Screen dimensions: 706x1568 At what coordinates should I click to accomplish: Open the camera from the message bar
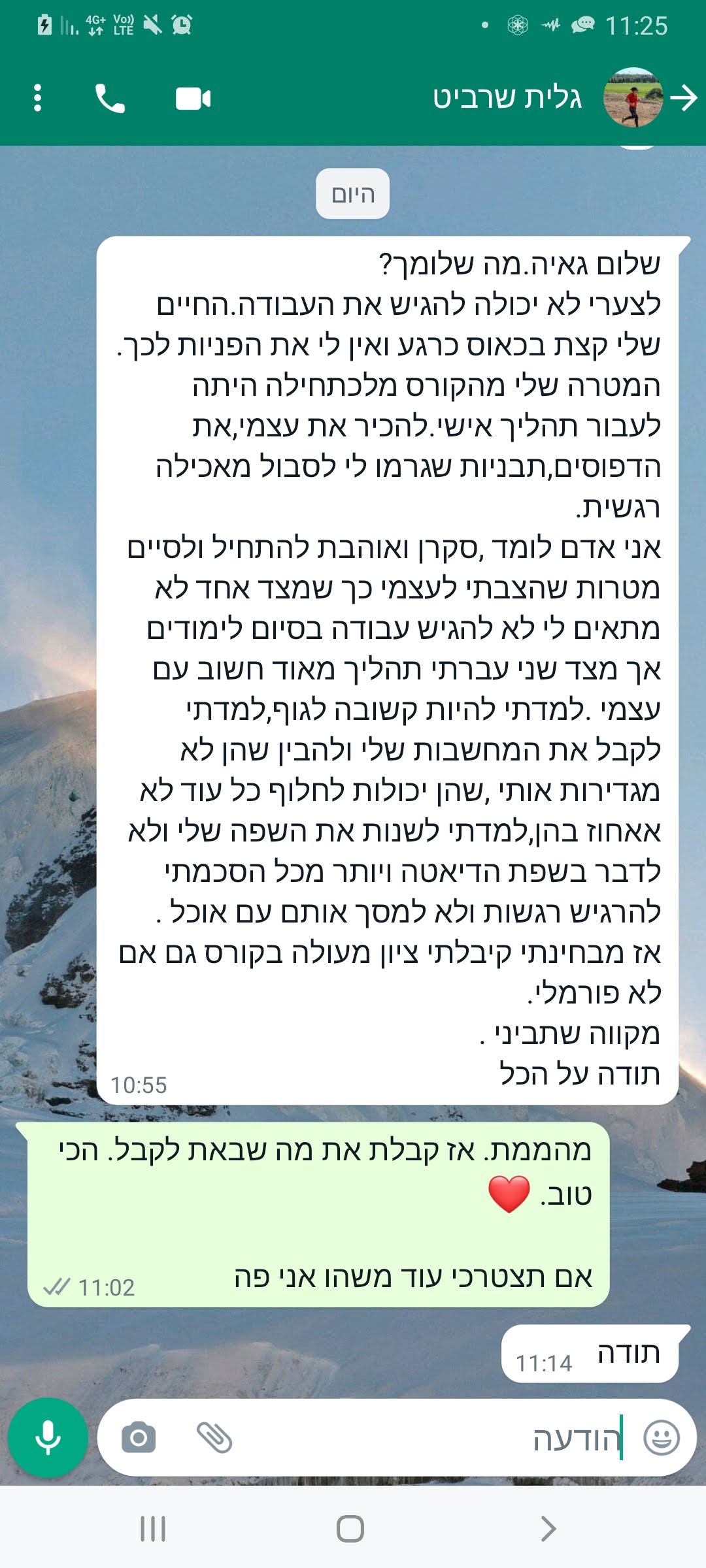tap(139, 1438)
